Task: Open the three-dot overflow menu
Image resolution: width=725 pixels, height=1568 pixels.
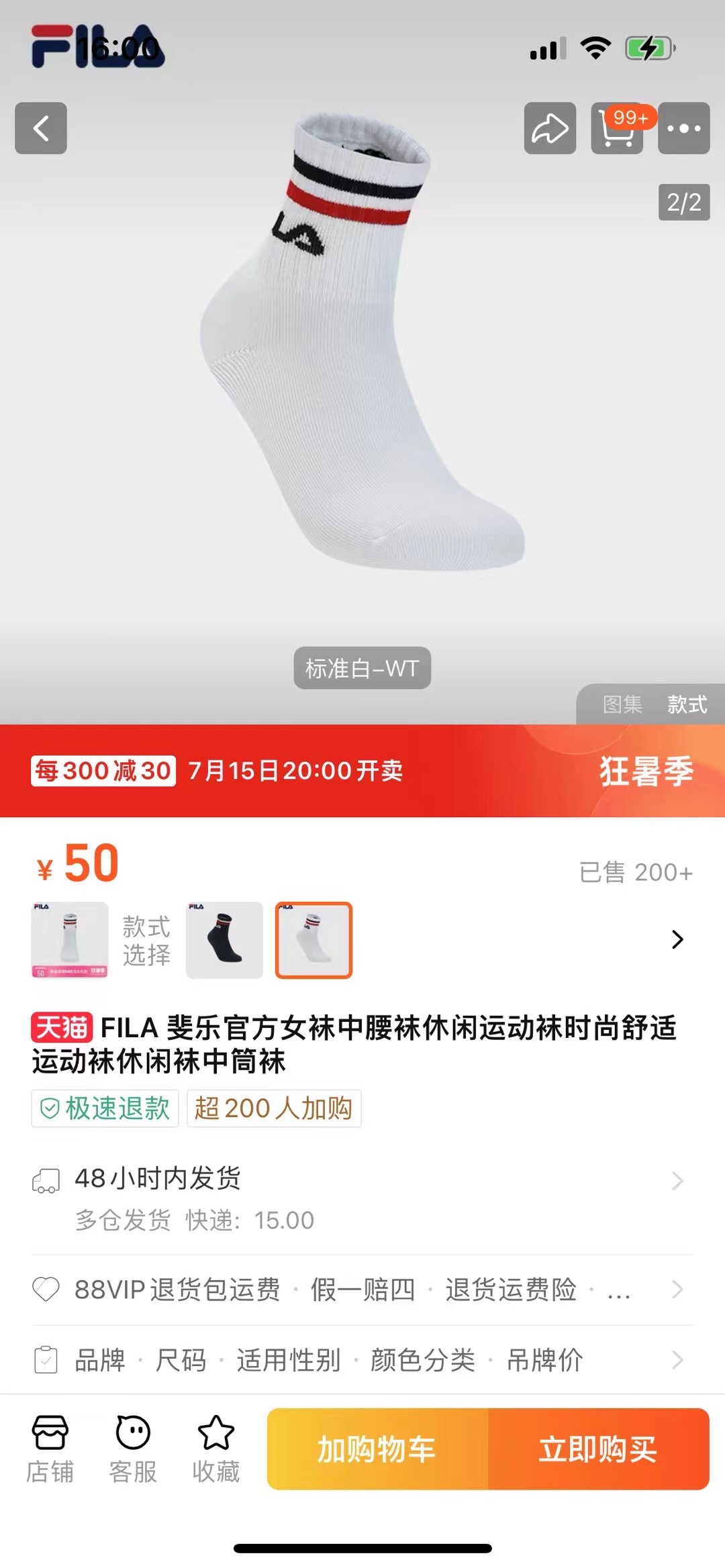Action: (683, 128)
